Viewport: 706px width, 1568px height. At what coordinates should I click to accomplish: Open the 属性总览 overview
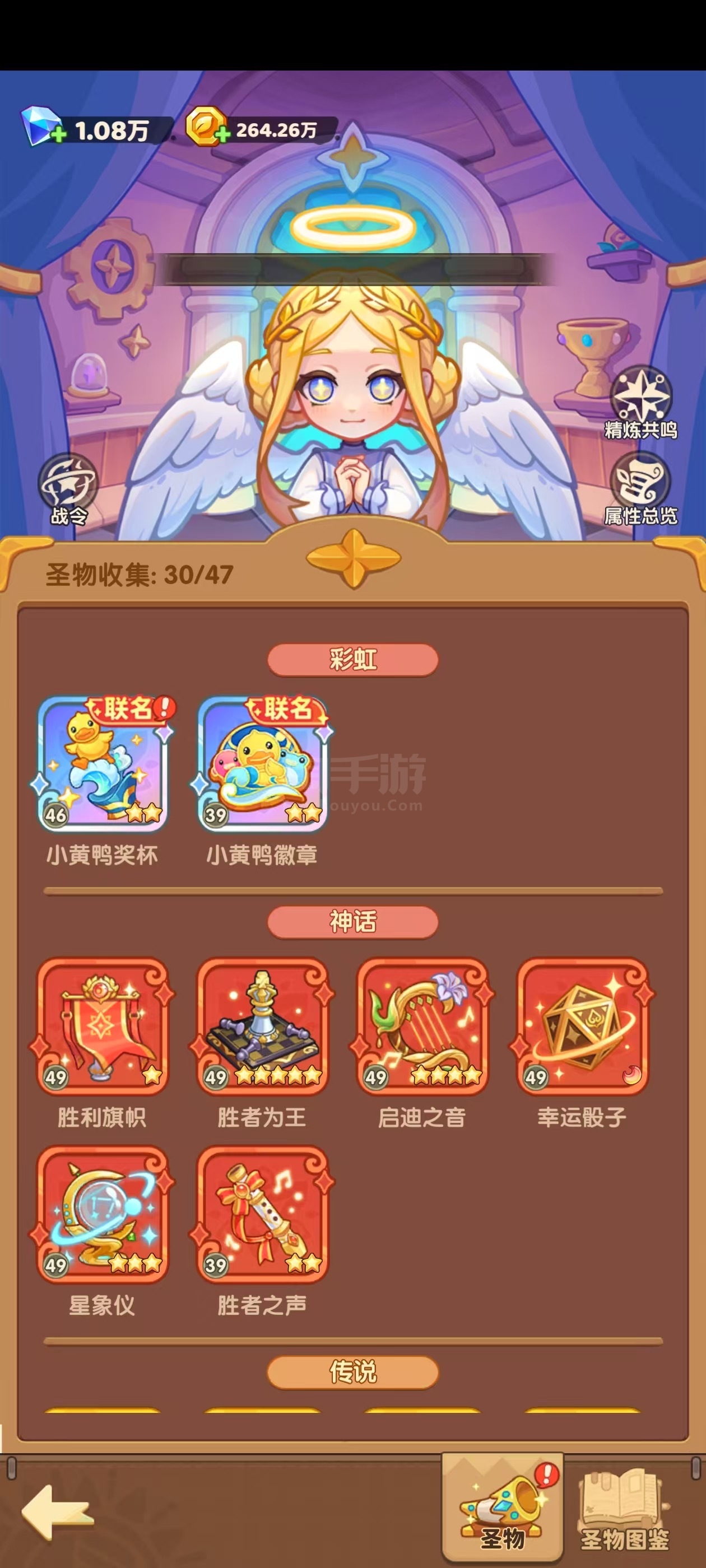pos(641,489)
